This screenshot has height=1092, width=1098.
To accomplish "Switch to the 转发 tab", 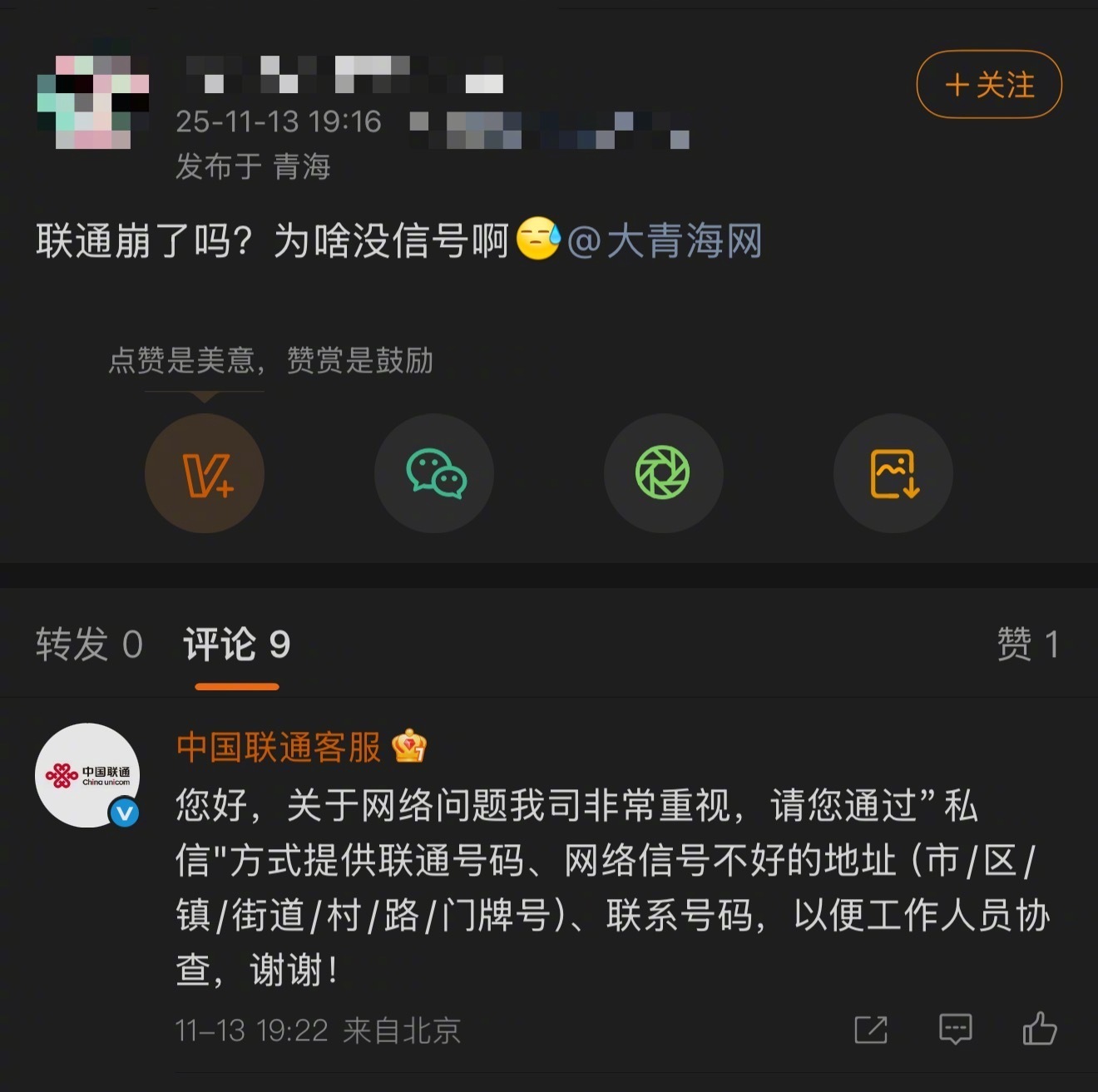I will (x=89, y=645).
